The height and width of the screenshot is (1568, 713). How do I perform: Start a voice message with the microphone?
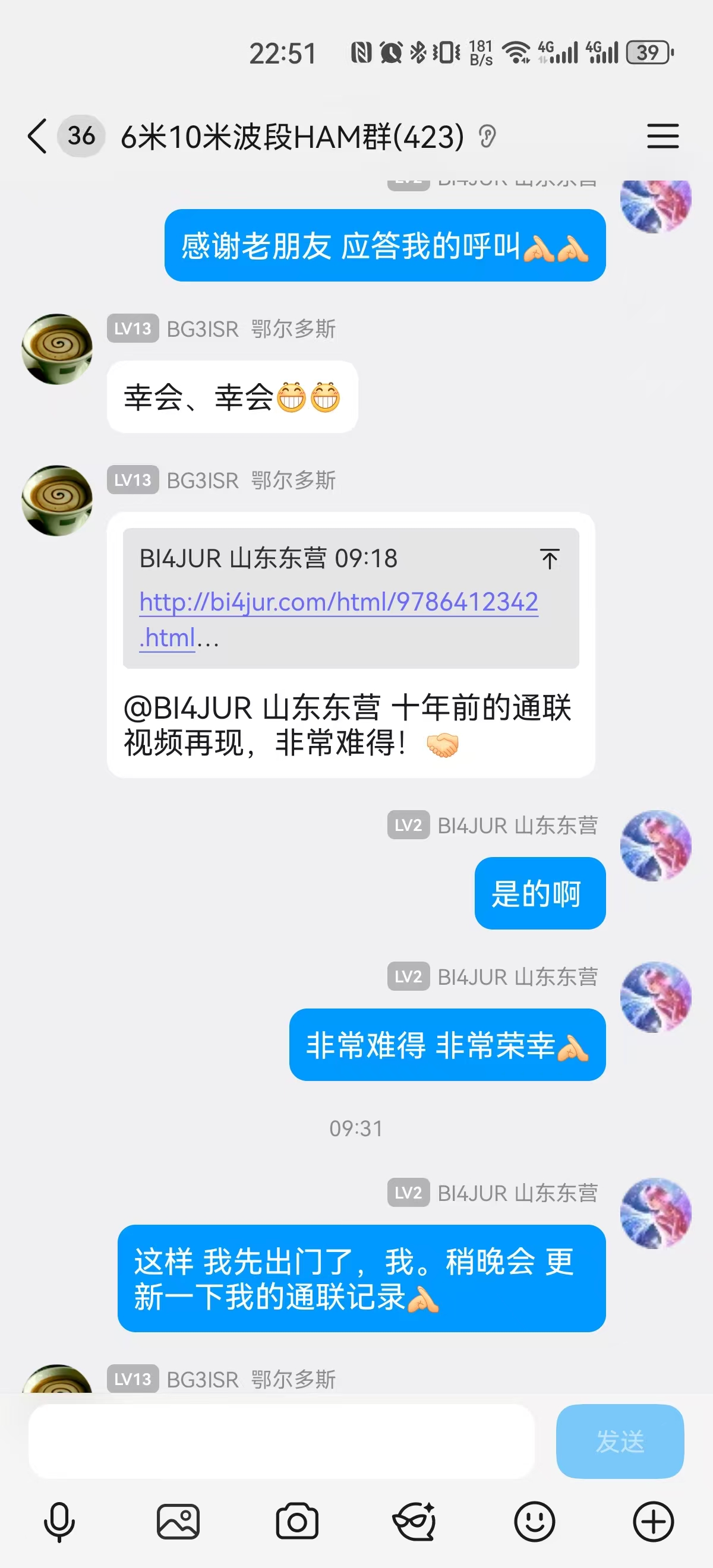click(59, 1522)
